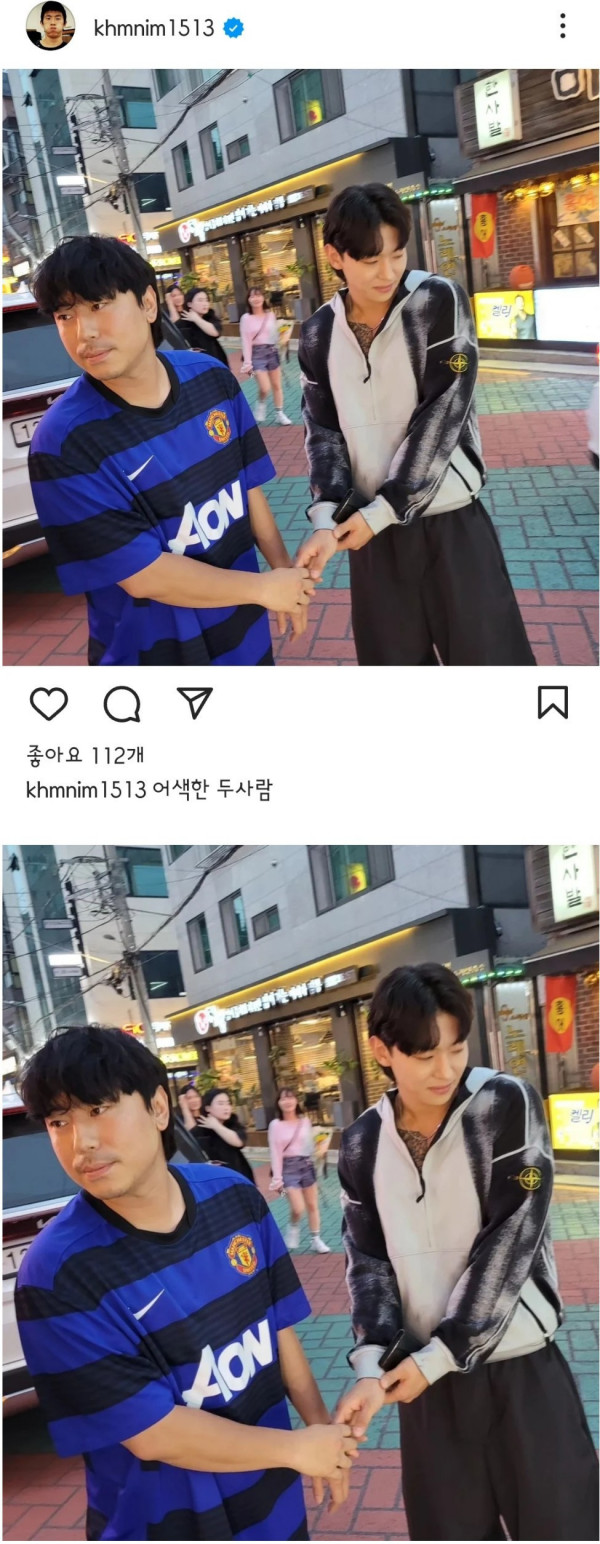This screenshot has height=1544, width=600.
Task: Tap khmnim1513 name in the caption
Action: coord(86,790)
